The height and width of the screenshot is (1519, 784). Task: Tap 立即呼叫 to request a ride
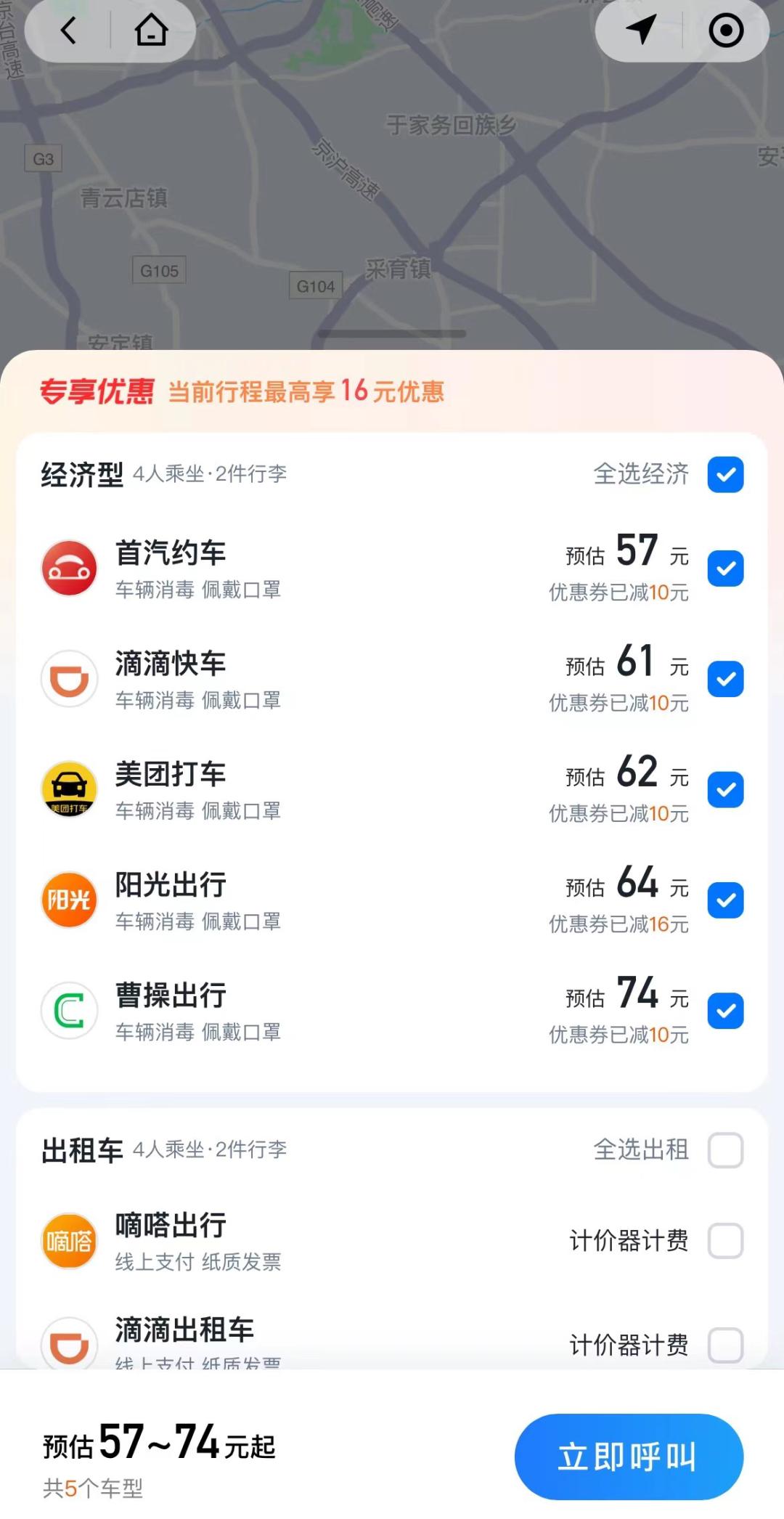point(629,1457)
